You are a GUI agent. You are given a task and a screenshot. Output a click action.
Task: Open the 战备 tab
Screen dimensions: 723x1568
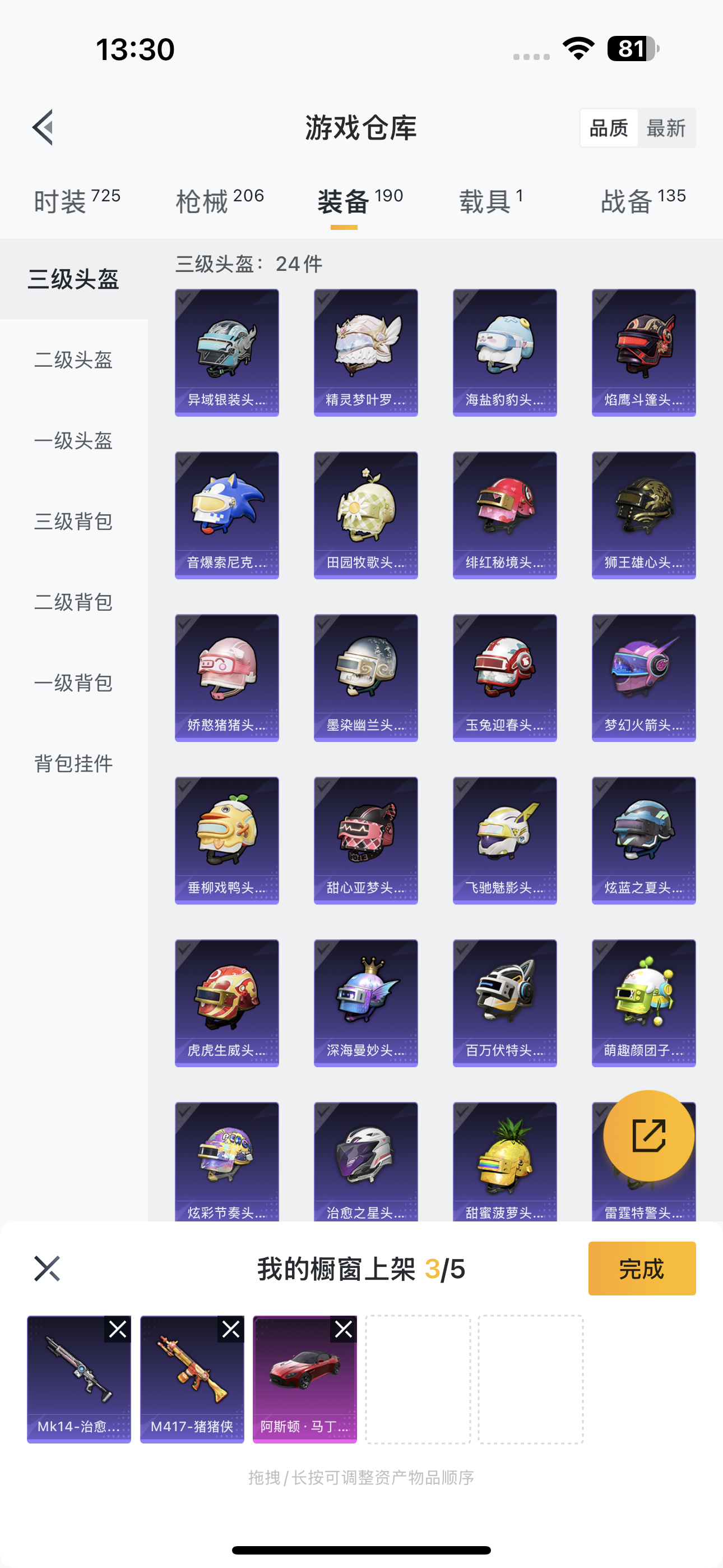point(643,201)
